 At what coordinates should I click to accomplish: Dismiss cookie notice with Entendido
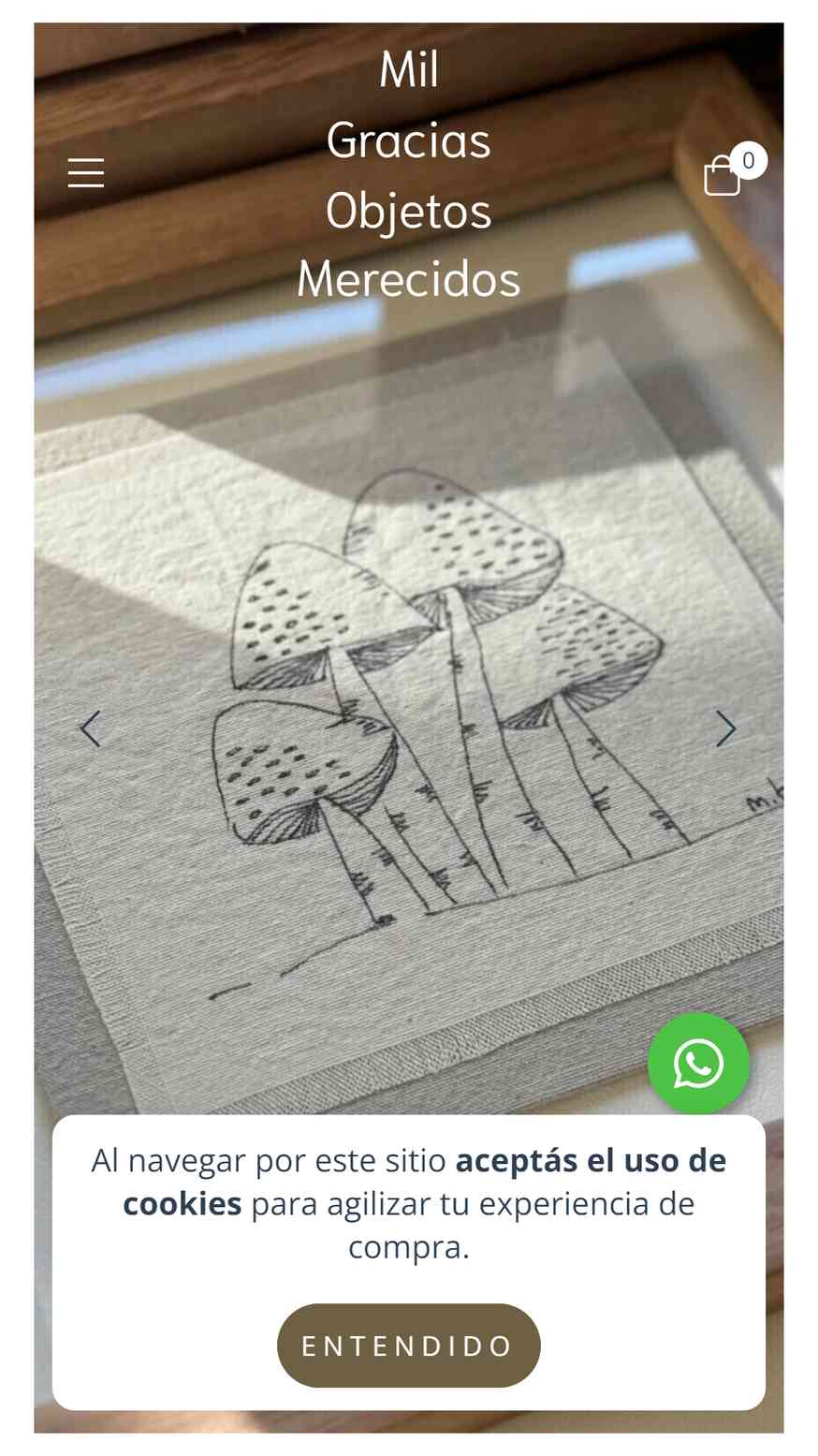pyautogui.click(x=409, y=1346)
